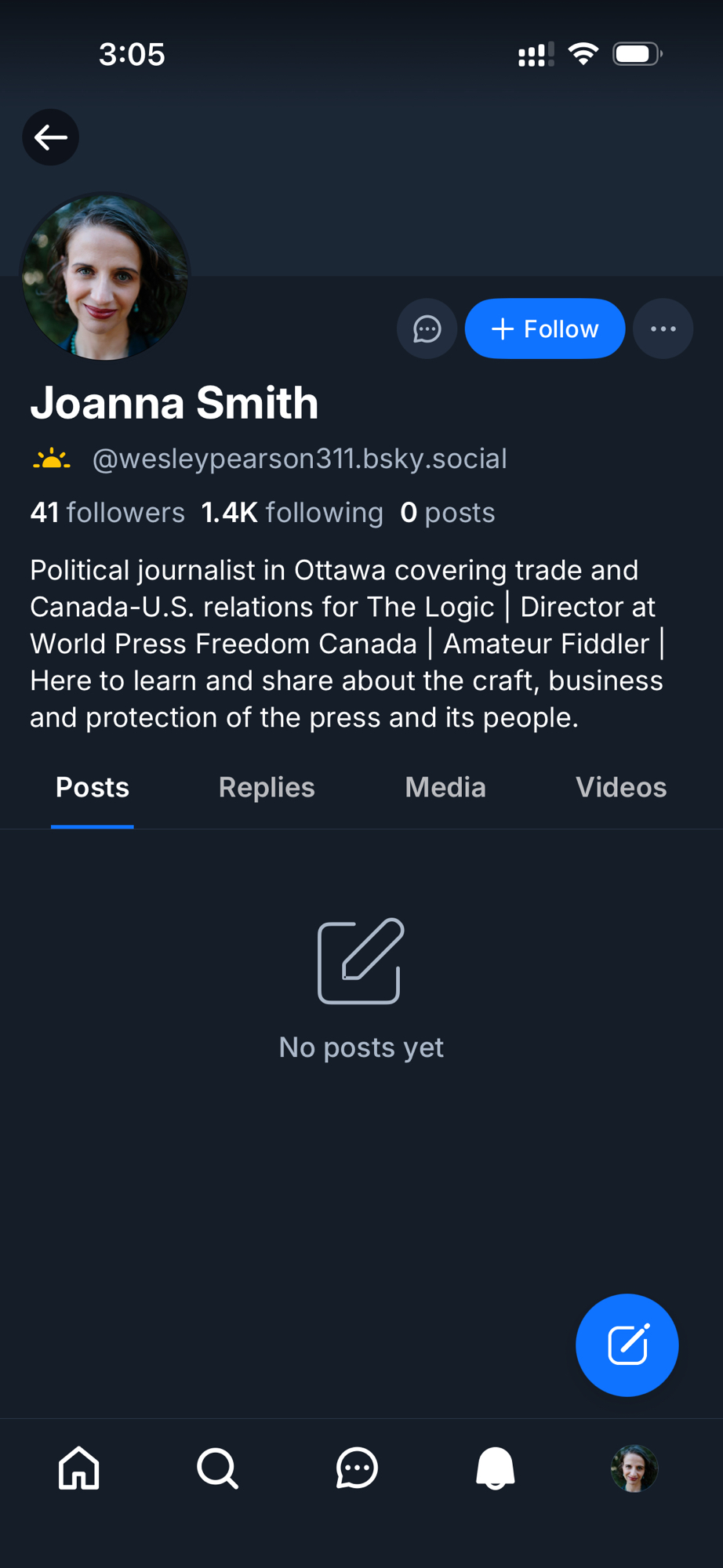
Task: Select the Posts tab
Action: click(x=93, y=787)
